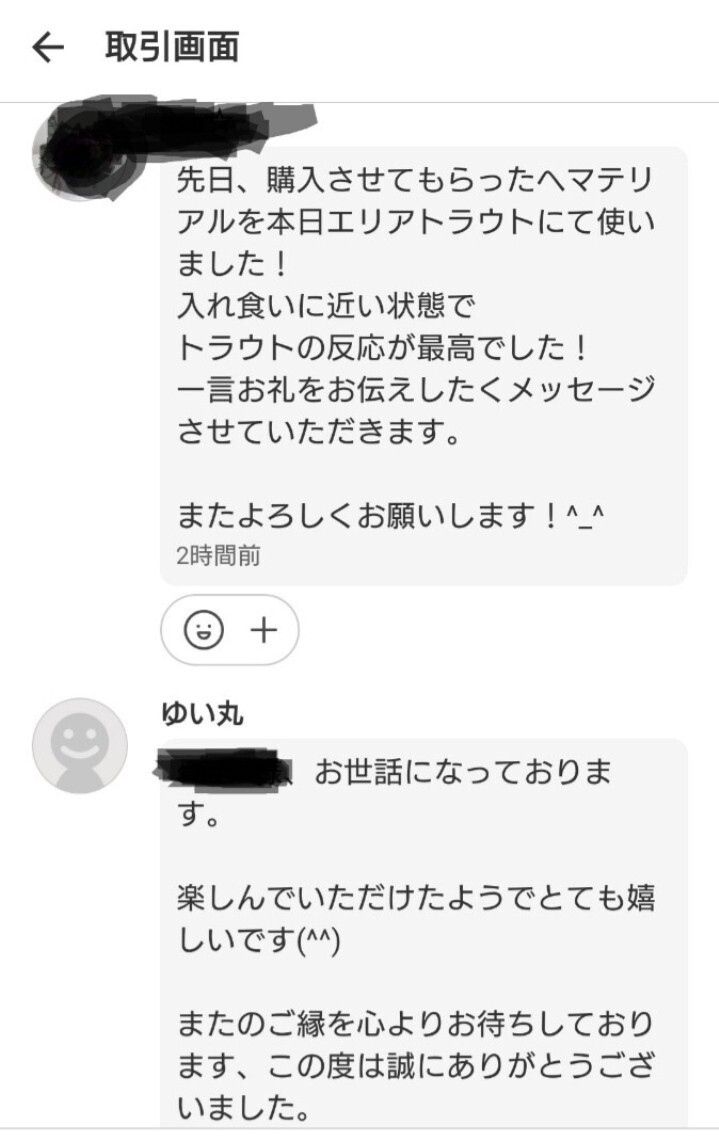This screenshot has height=1137, width=719.
Task: Go back from the 取引画面 screen
Action: pyautogui.click(x=47, y=48)
